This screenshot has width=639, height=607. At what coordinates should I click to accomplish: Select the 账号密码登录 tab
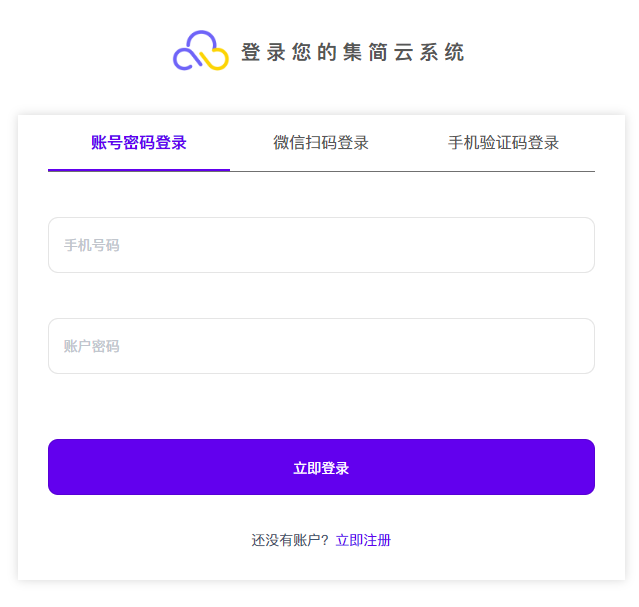pos(139,143)
